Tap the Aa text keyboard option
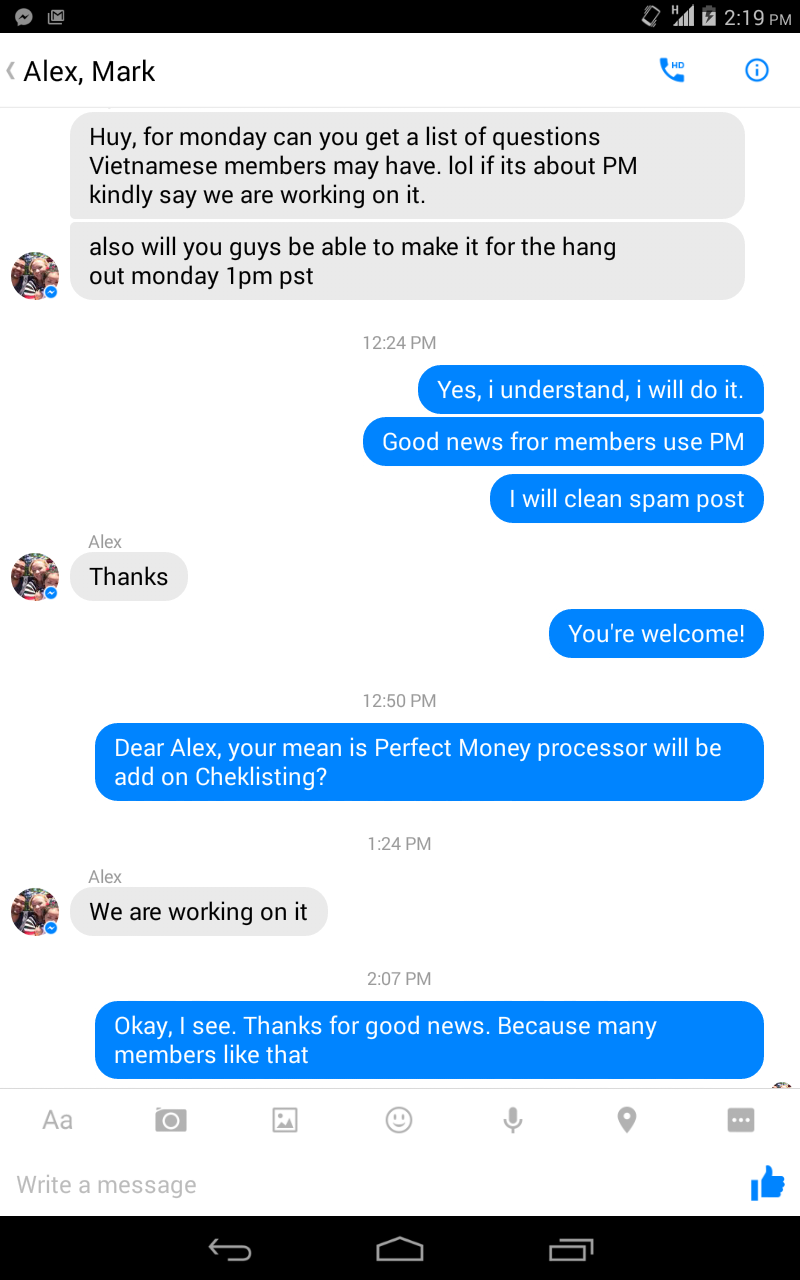Screen dimensions: 800x1280 (x=57, y=1120)
